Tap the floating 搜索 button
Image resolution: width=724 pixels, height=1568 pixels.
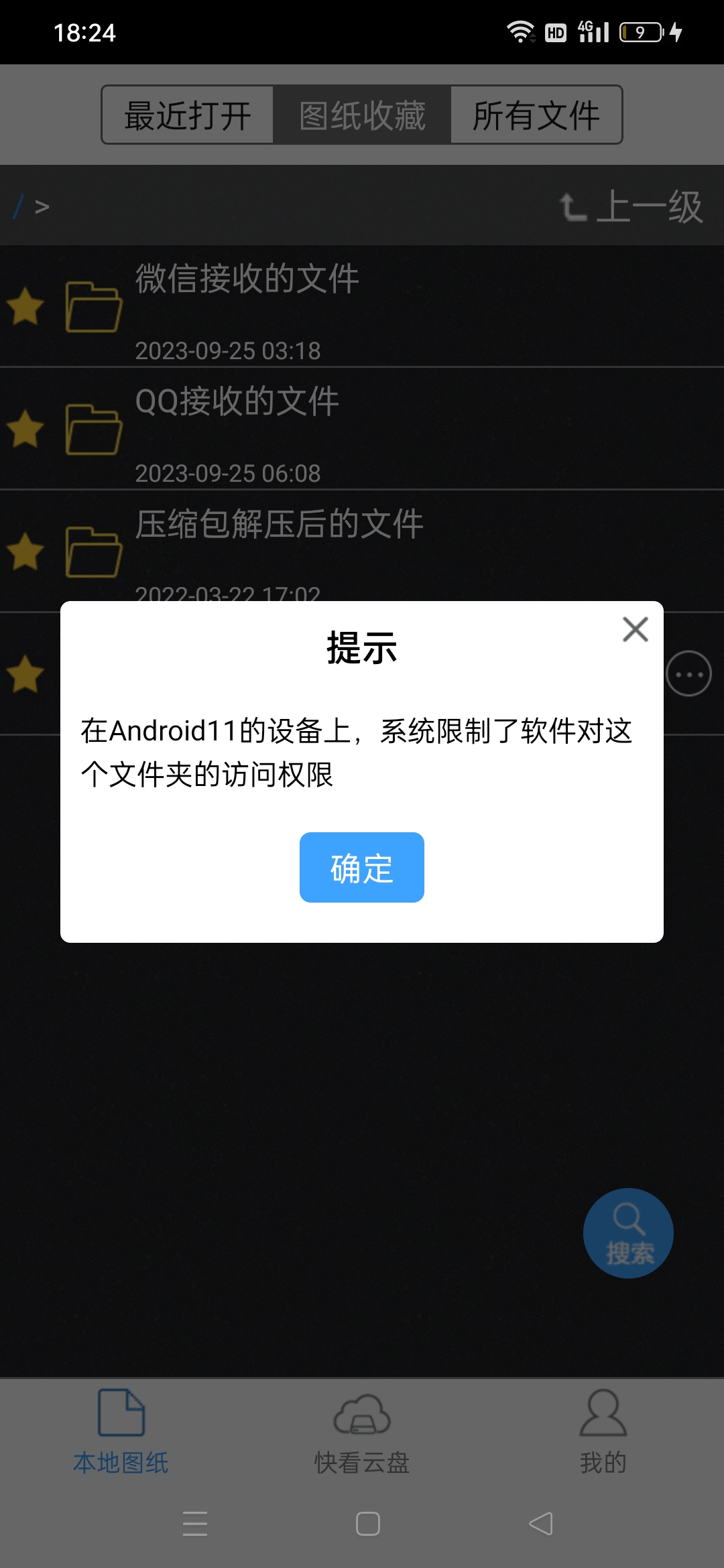pos(628,1233)
